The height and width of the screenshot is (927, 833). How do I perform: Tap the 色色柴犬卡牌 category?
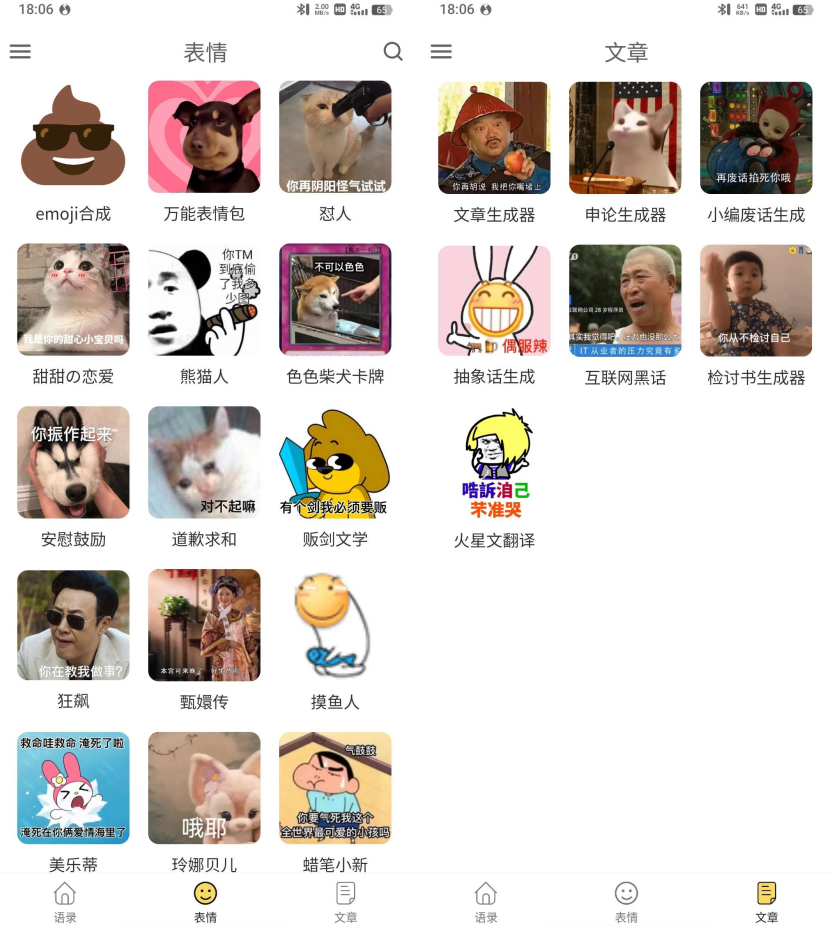(335, 300)
